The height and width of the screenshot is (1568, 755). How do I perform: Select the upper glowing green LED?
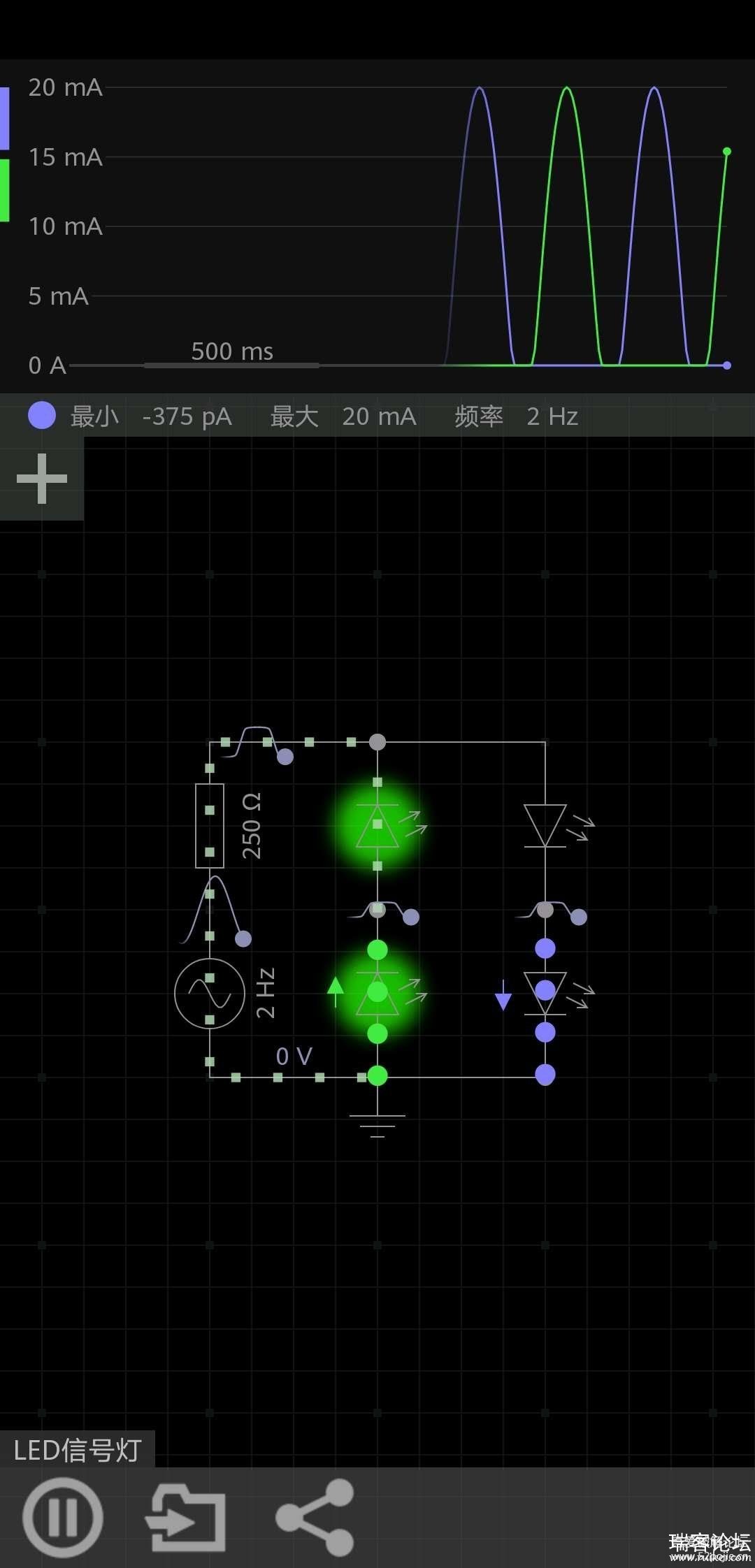(377, 825)
